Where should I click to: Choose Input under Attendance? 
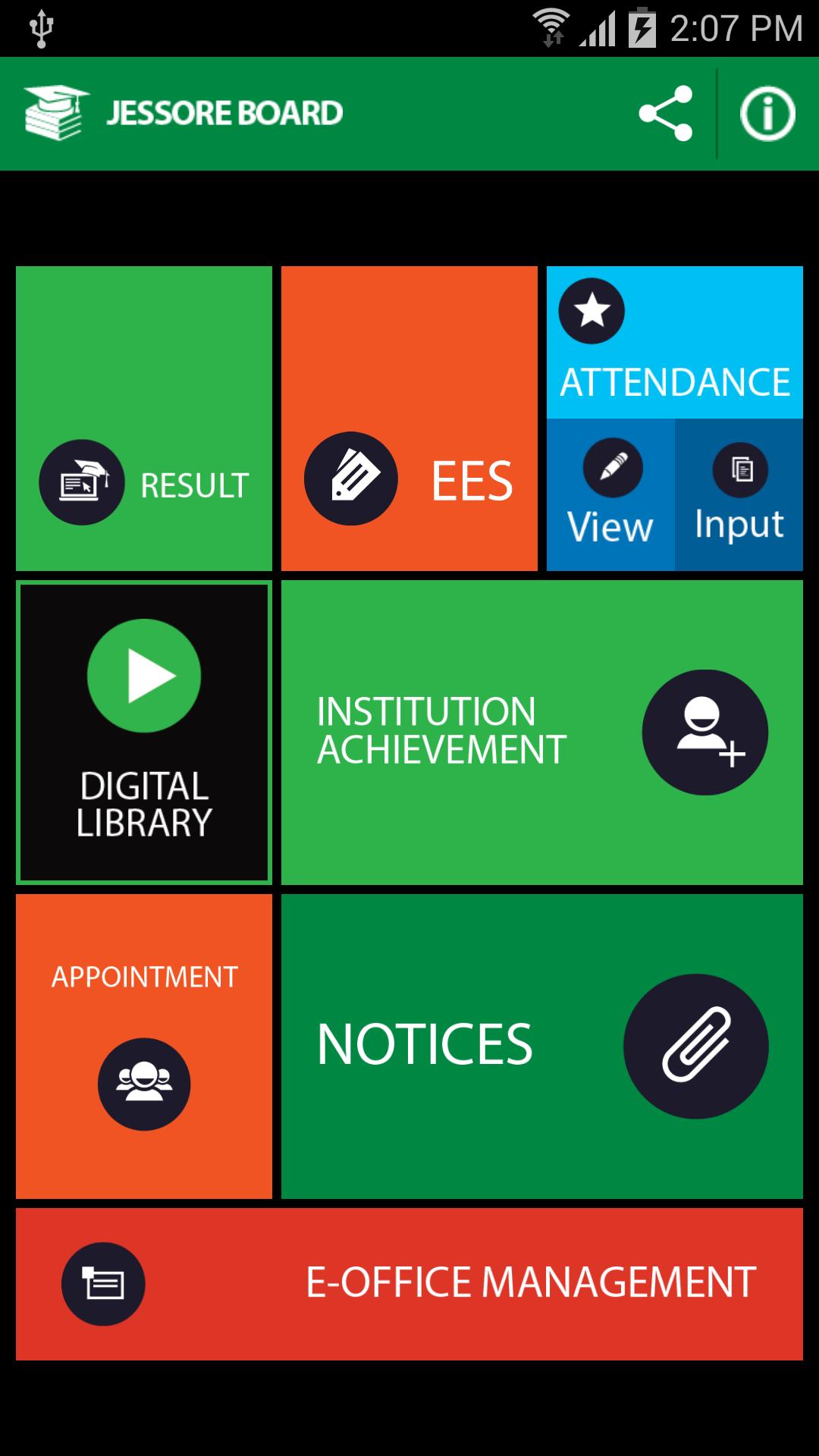tap(739, 494)
